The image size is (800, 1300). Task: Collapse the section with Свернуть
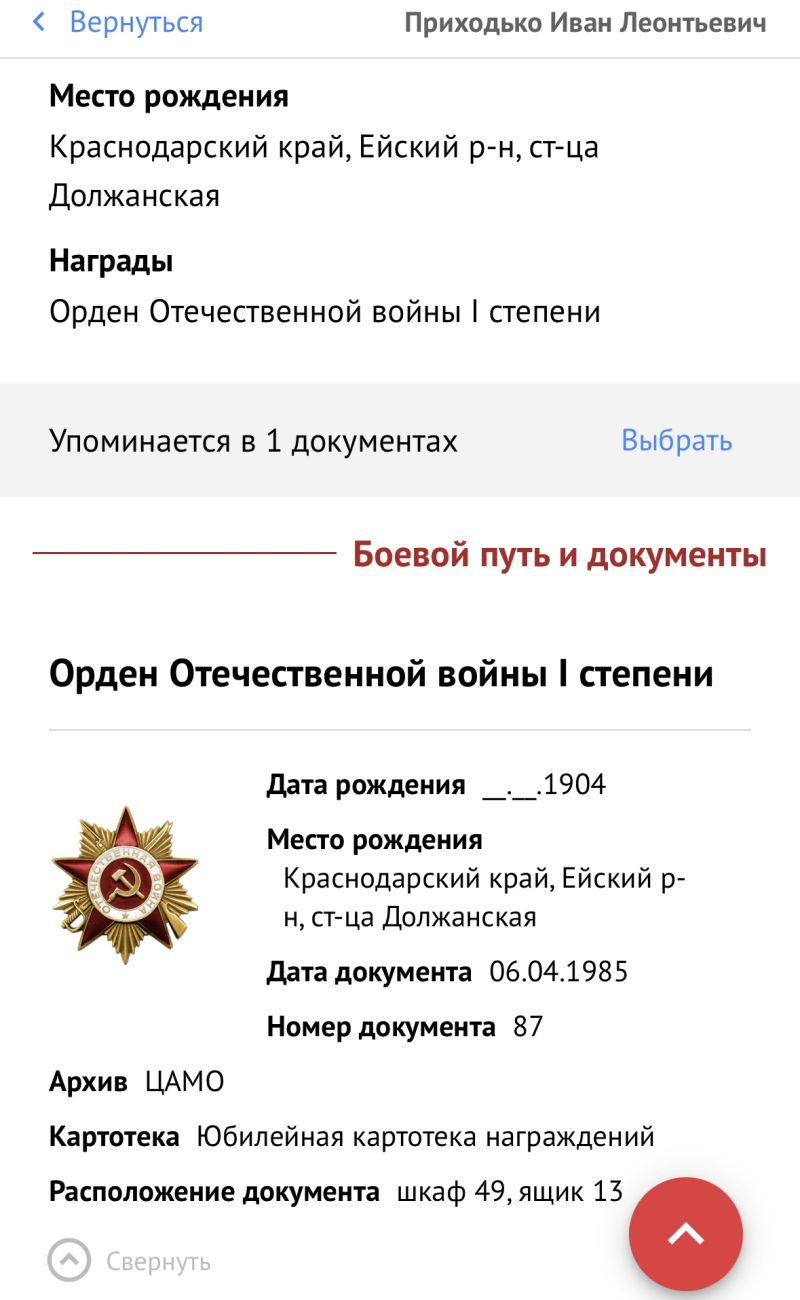tap(130, 1261)
